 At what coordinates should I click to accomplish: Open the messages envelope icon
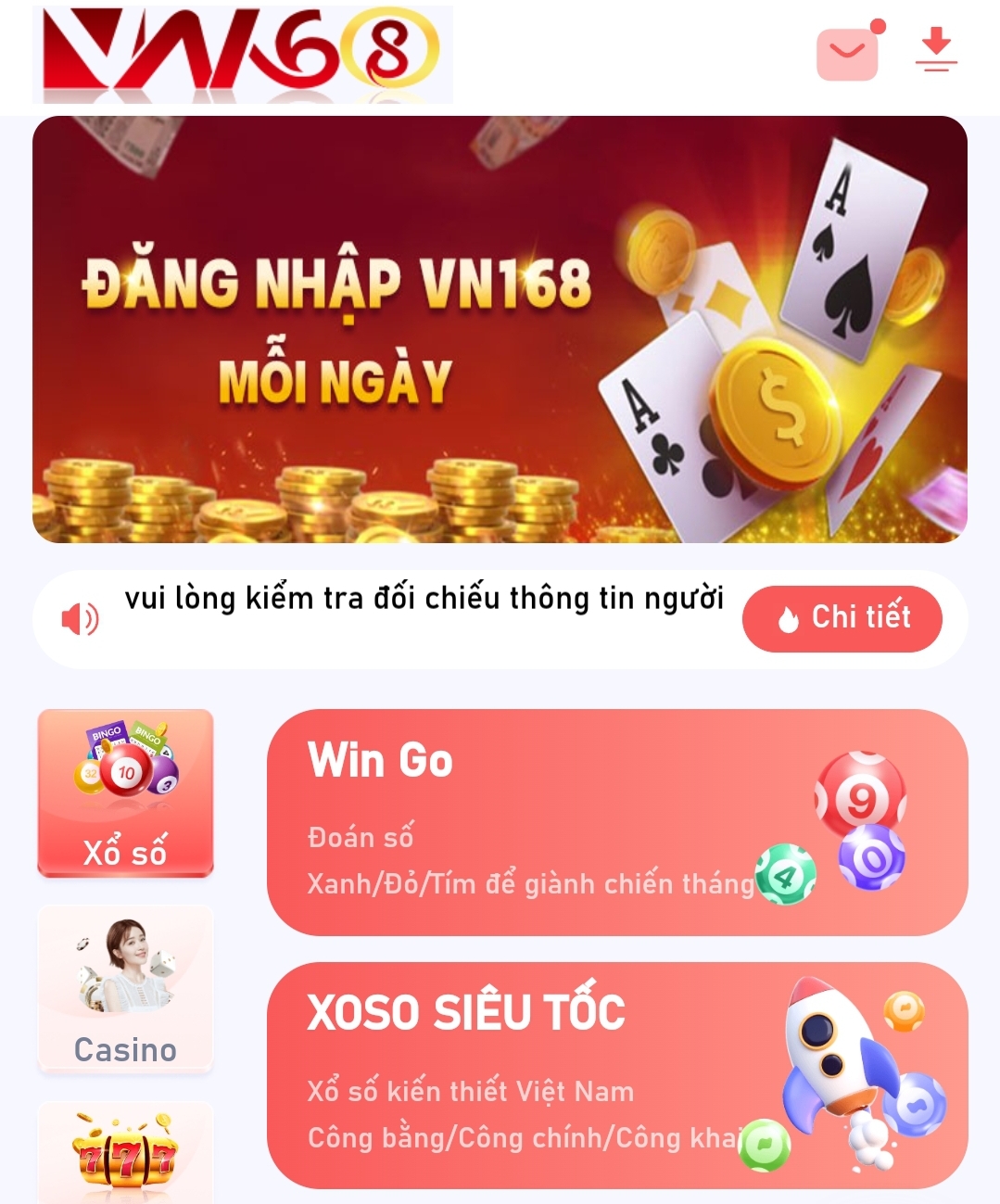pyautogui.click(x=847, y=54)
